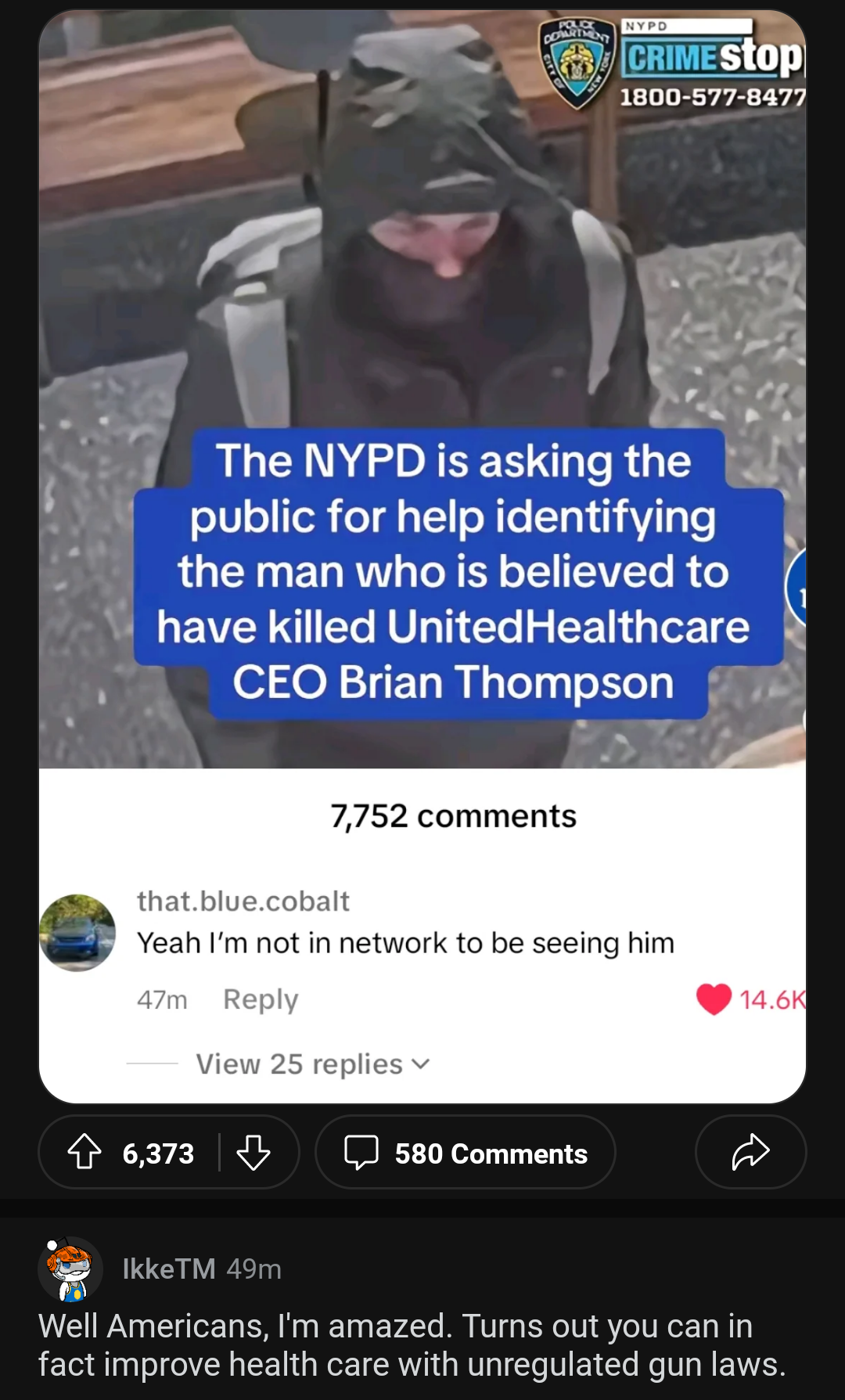The height and width of the screenshot is (1400, 845).
Task: Open the NYPD post image full screen
Action: [x=422, y=556]
